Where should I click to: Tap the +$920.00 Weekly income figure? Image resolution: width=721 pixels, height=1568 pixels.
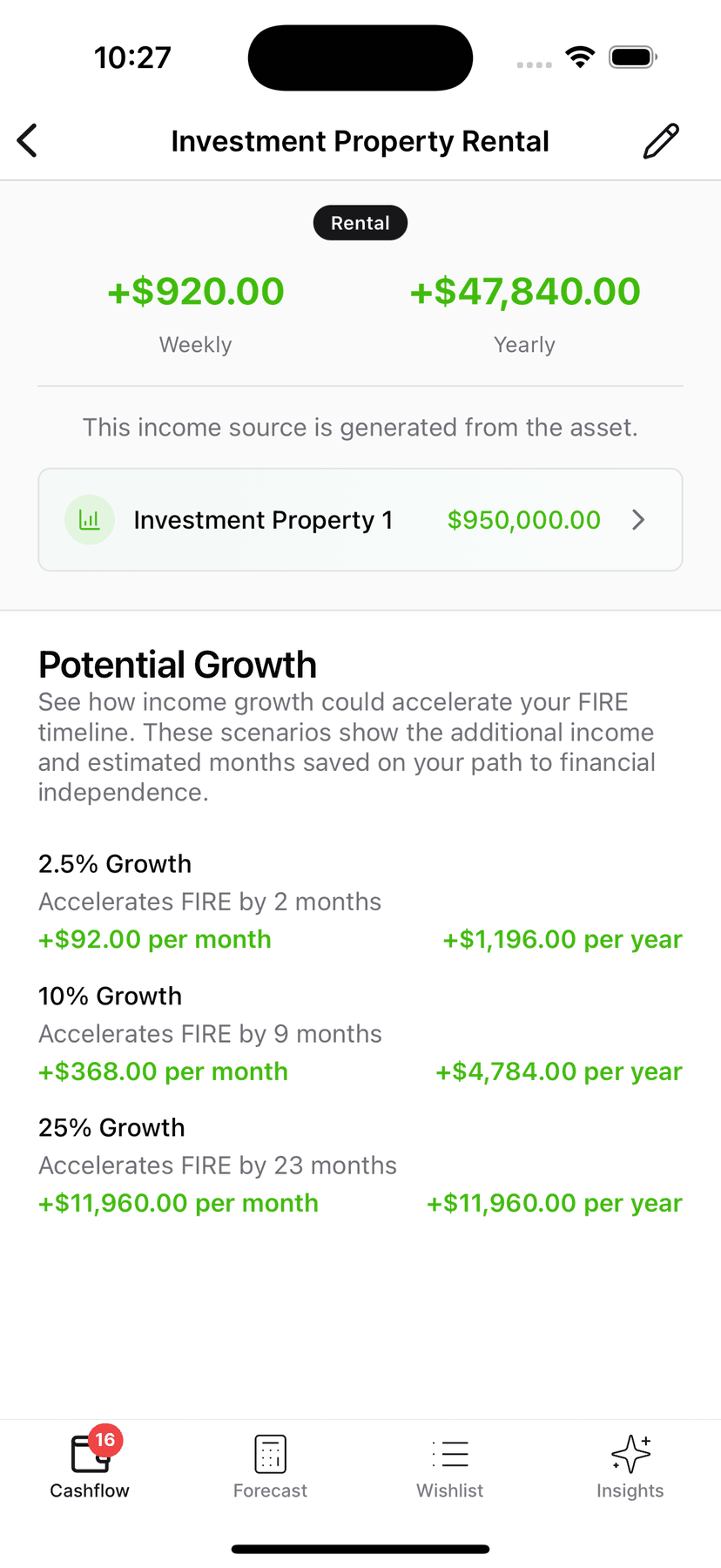(x=195, y=291)
